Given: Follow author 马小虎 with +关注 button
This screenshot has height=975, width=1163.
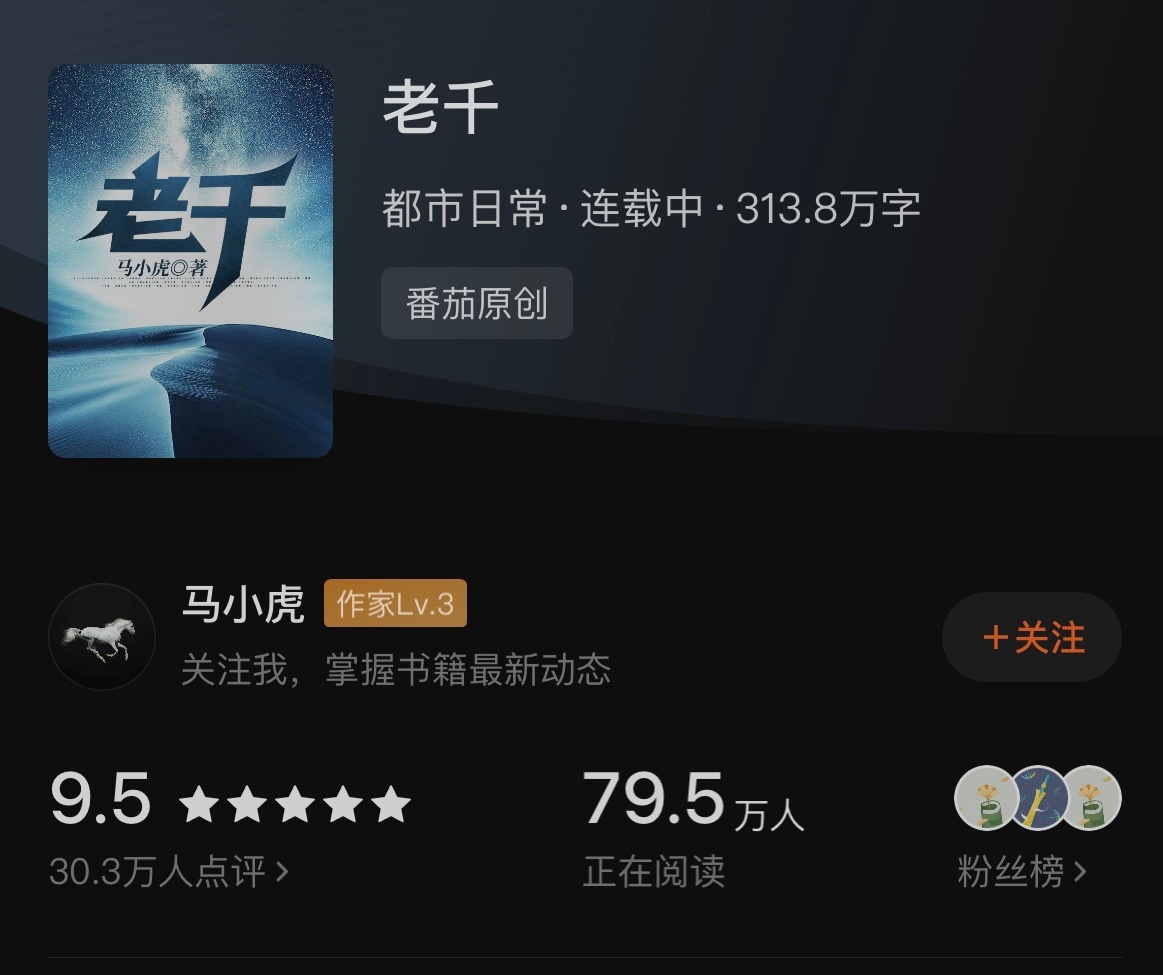Looking at the screenshot, I should (1032, 638).
